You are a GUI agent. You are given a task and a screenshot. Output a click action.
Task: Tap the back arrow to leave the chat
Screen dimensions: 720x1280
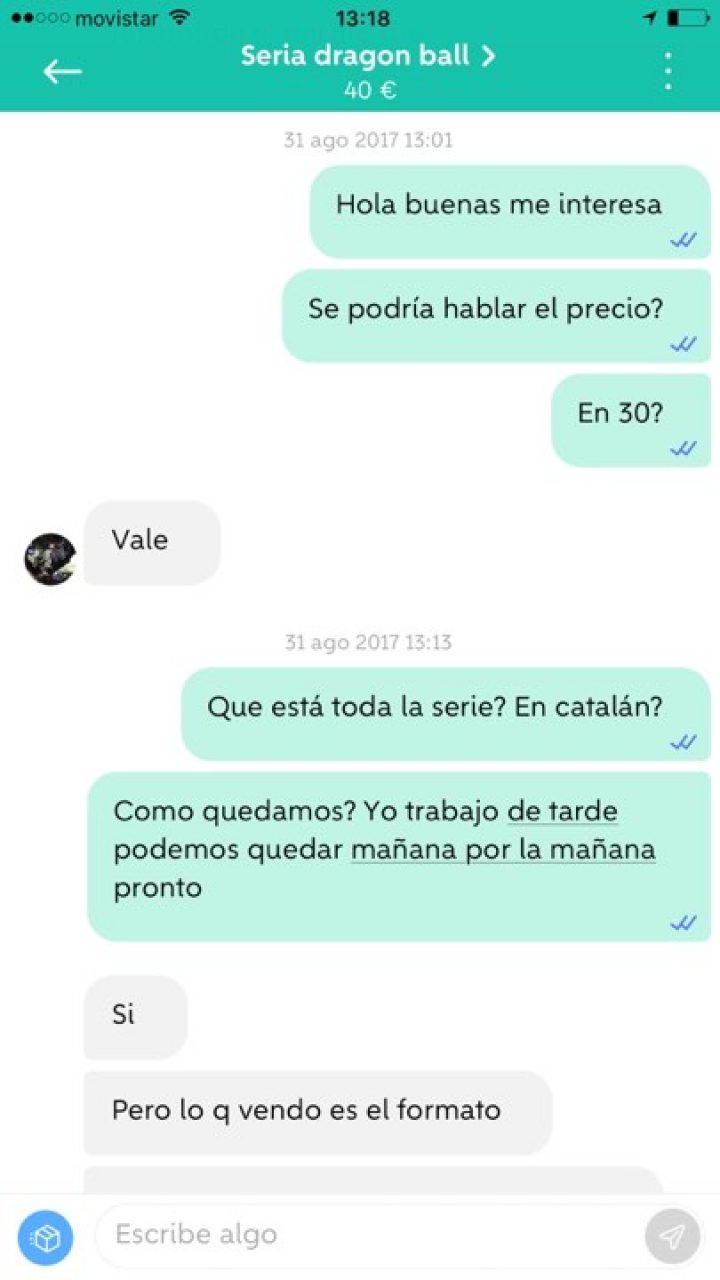tap(60, 72)
